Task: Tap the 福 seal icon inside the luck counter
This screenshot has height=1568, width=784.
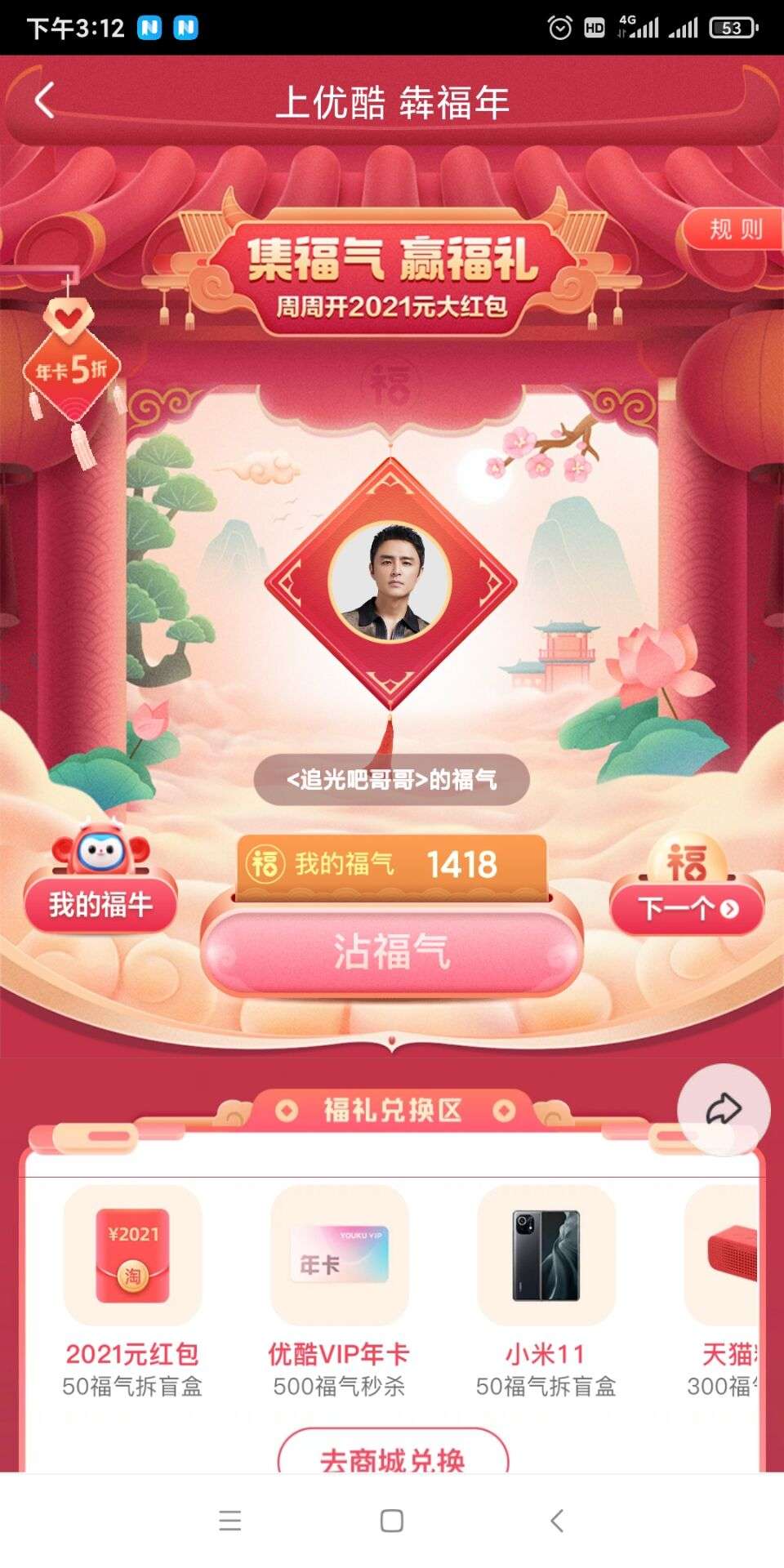Action: pos(265,862)
